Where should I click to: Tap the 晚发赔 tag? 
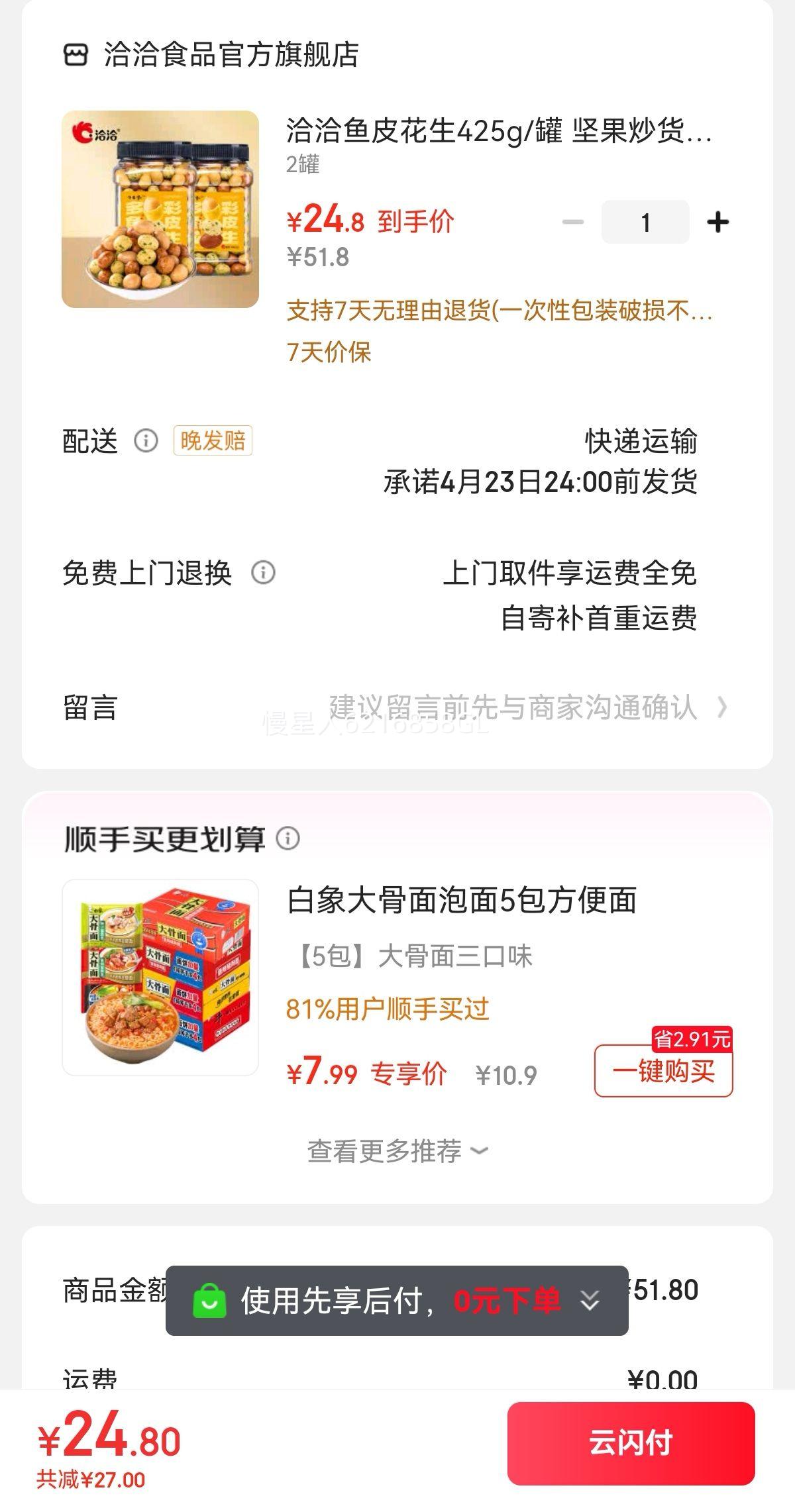pyautogui.click(x=213, y=440)
